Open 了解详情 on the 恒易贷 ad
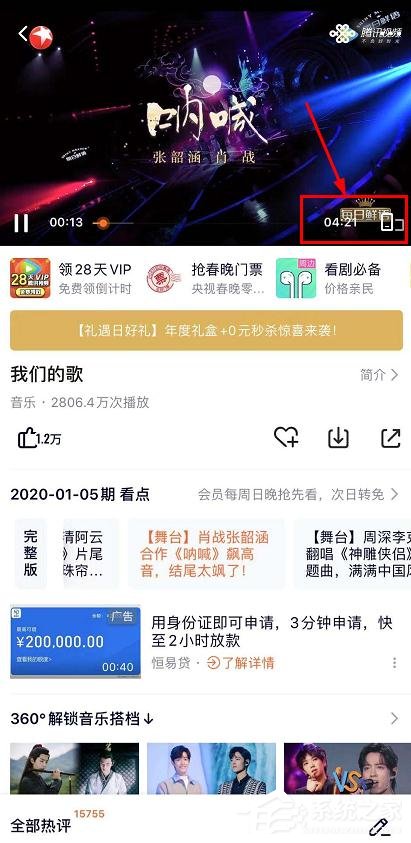411x843 pixels. tap(240, 663)
